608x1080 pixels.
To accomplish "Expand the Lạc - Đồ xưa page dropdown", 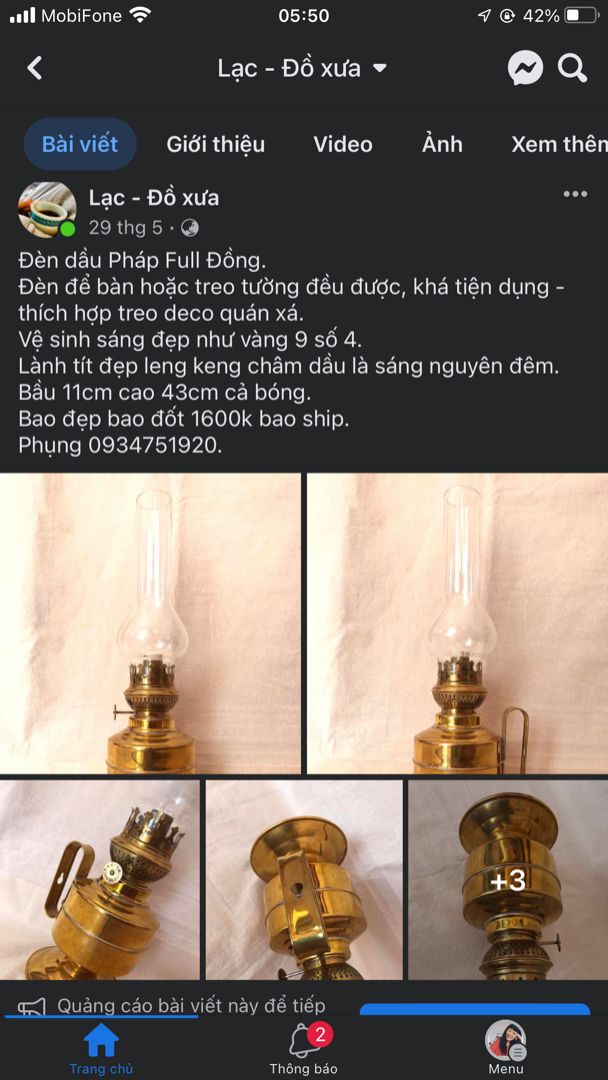I will 379,69.
